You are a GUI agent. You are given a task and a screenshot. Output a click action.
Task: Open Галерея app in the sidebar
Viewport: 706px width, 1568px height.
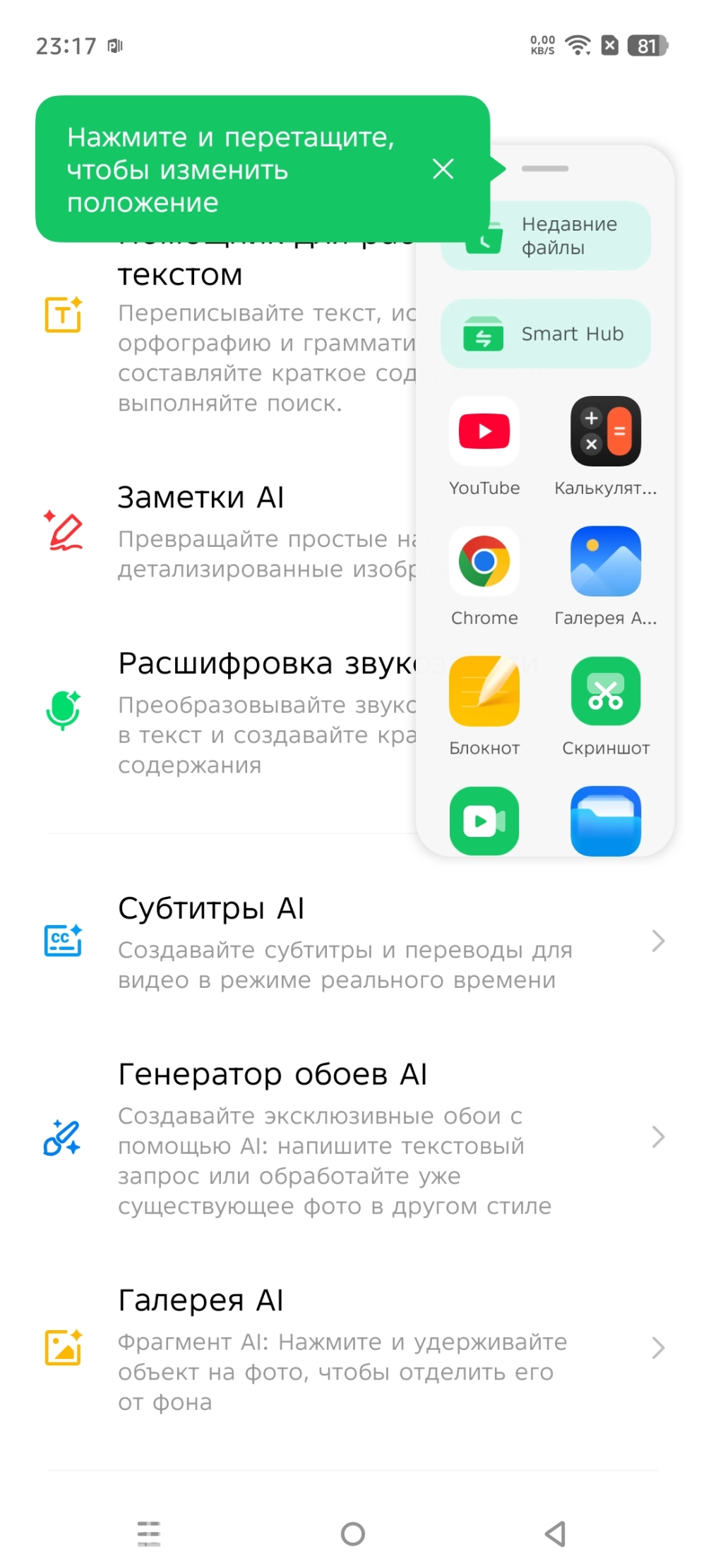pyautogui.click(x=605, y=562)
